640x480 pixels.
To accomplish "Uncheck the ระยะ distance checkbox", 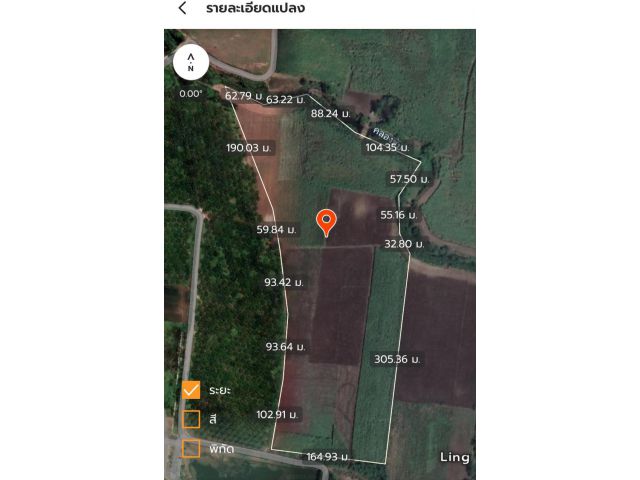I will pyautogui.click(x=191, y=390).
